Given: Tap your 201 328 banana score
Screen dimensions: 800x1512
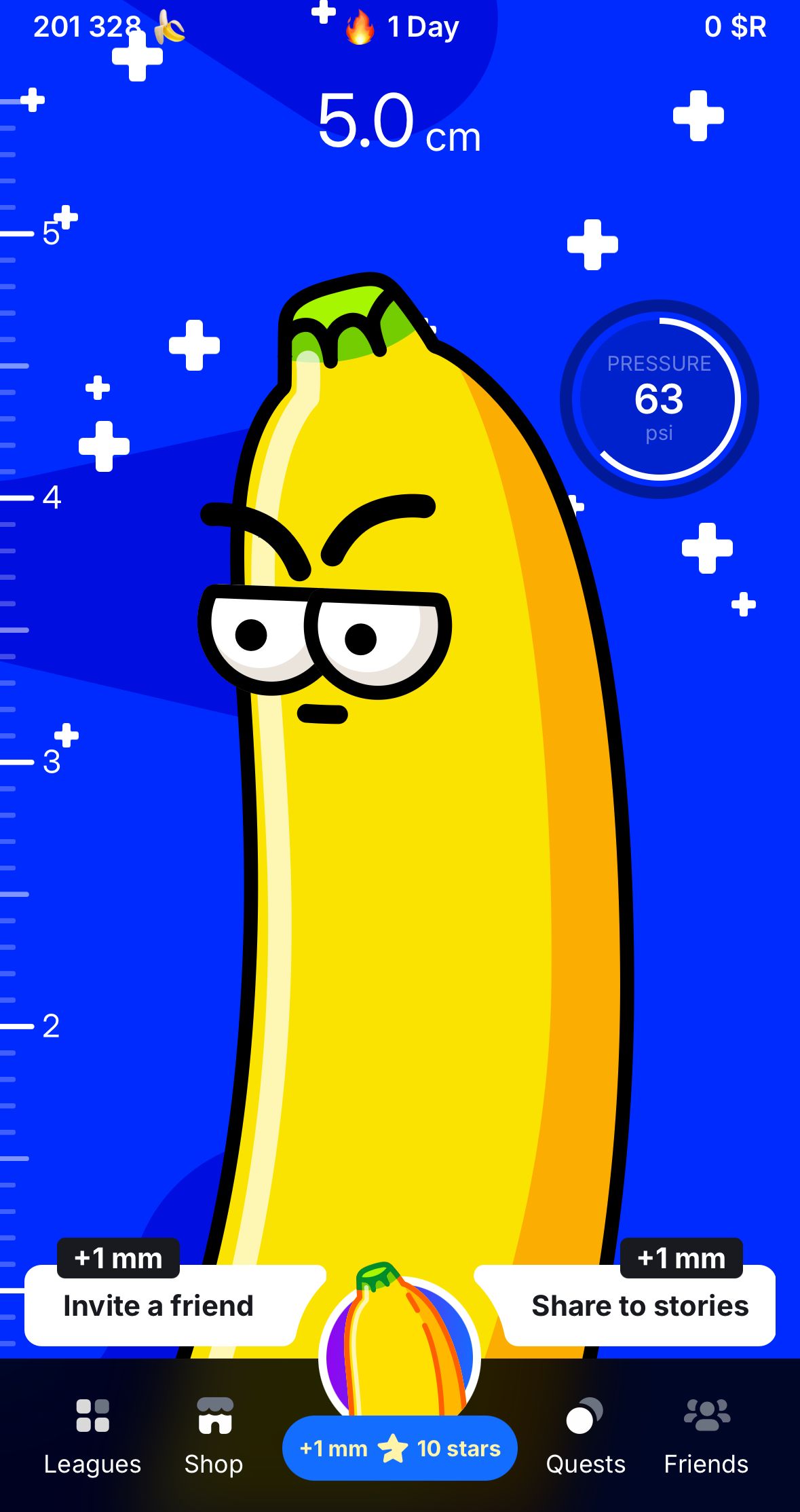Looking at the screenshot, I should tap(88, 26).
